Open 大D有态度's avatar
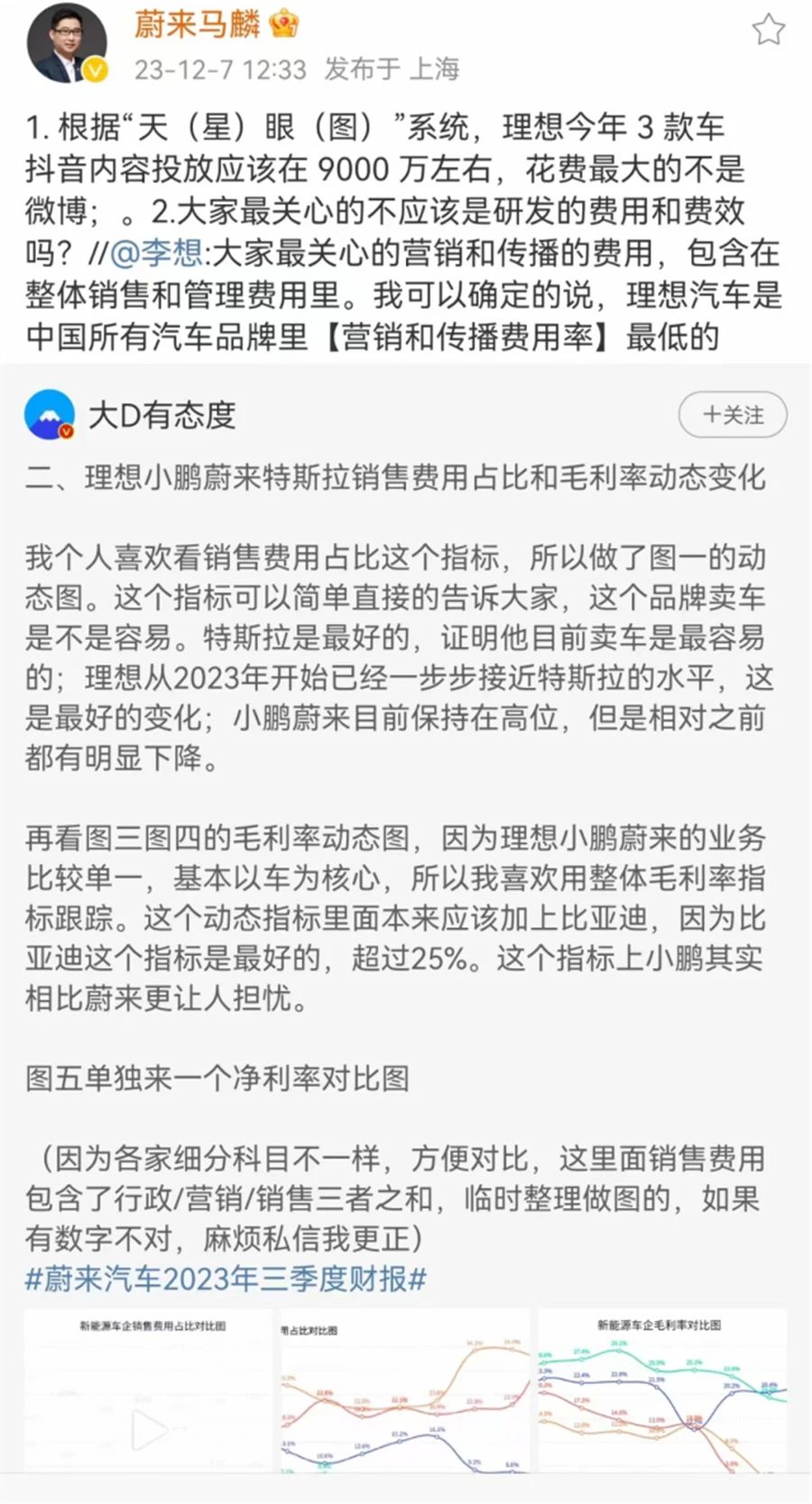Viewport: 812px width, 1504px height. 50,415
